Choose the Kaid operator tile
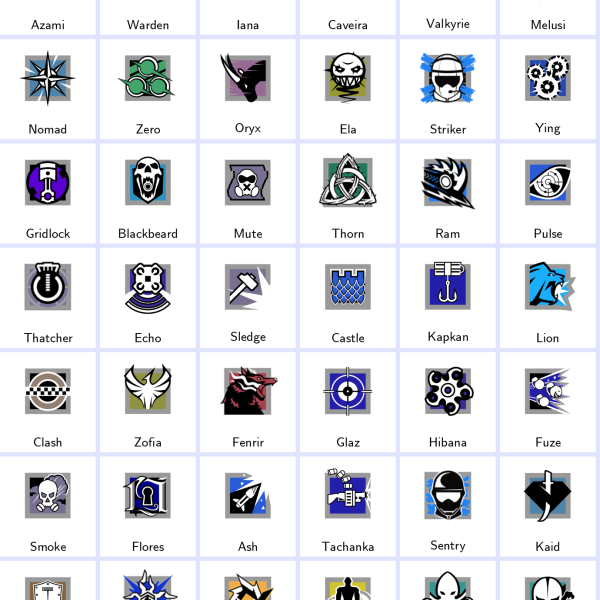Viewport: 600px width, 600px height. 548,506
